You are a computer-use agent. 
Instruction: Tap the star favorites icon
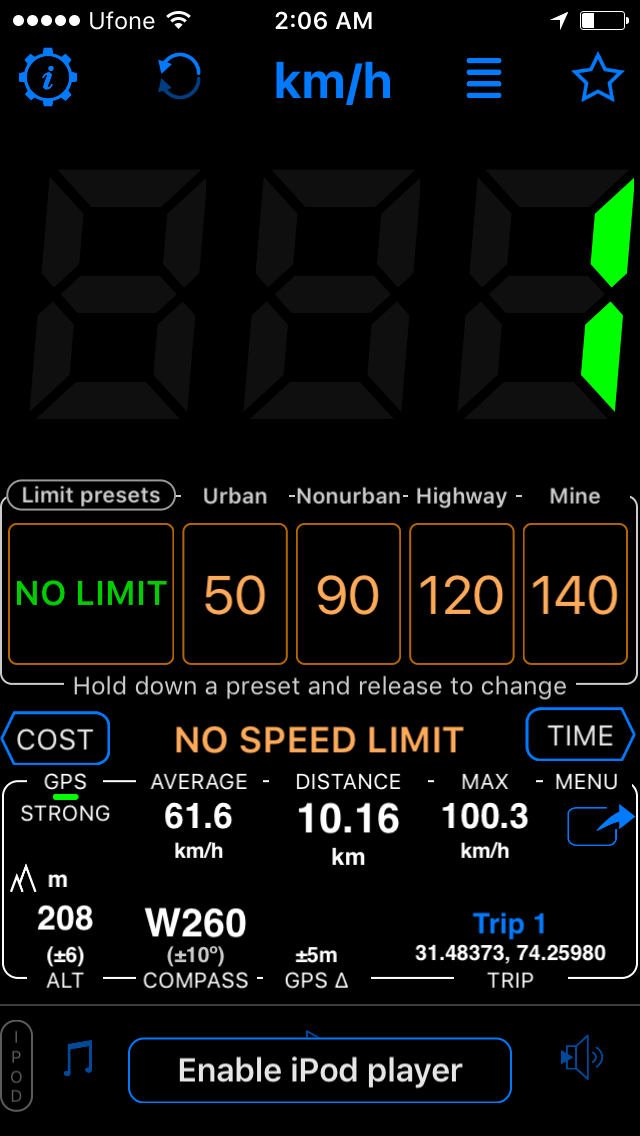pos(597,78)
